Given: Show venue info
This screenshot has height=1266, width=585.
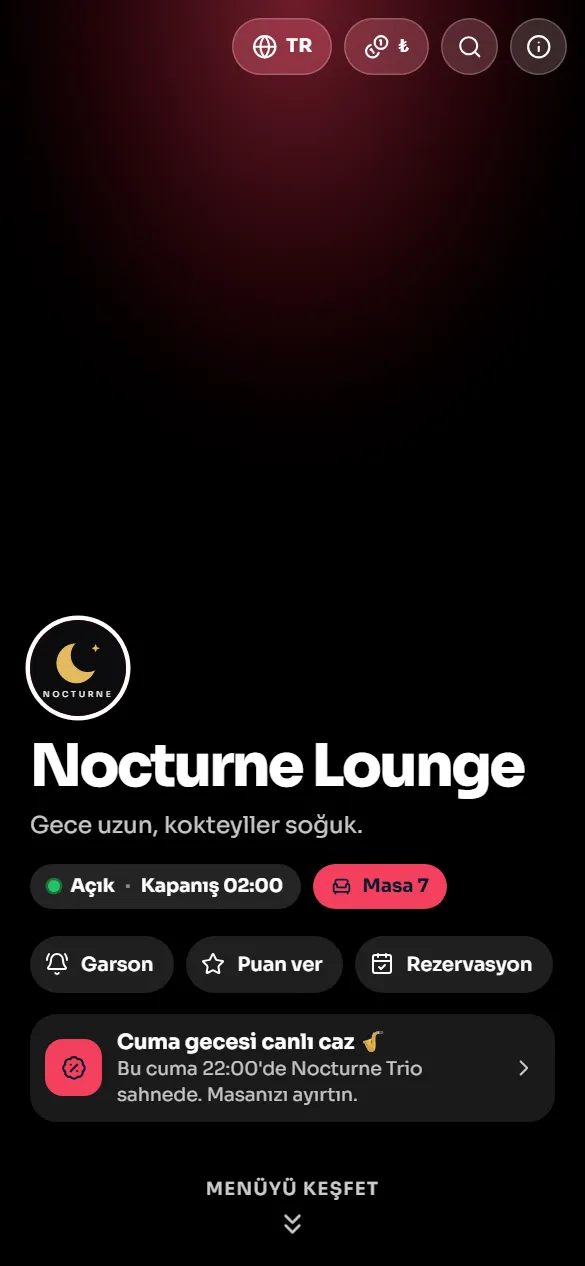Looking at the screenshot, I should tap(539, 47).
